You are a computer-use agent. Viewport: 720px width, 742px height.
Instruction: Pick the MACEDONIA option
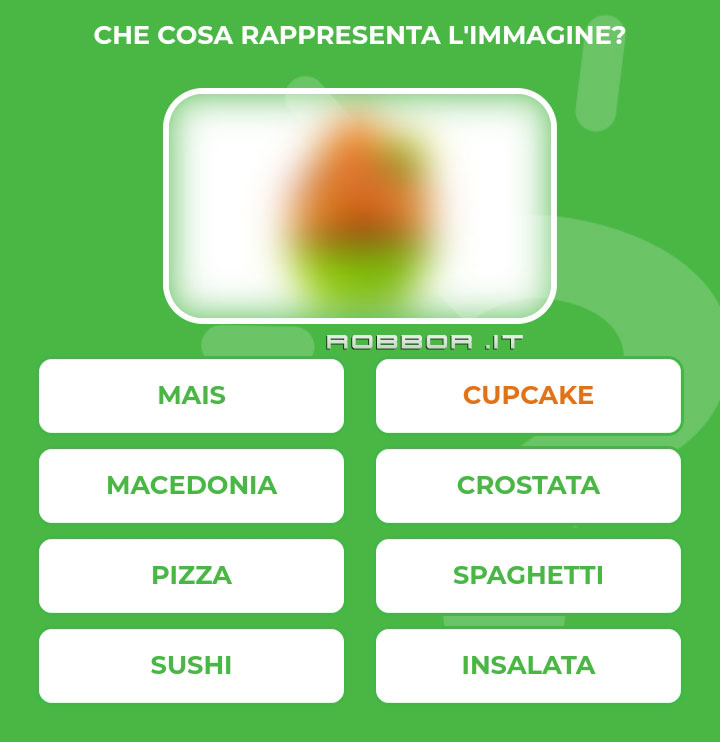(191, 486)
